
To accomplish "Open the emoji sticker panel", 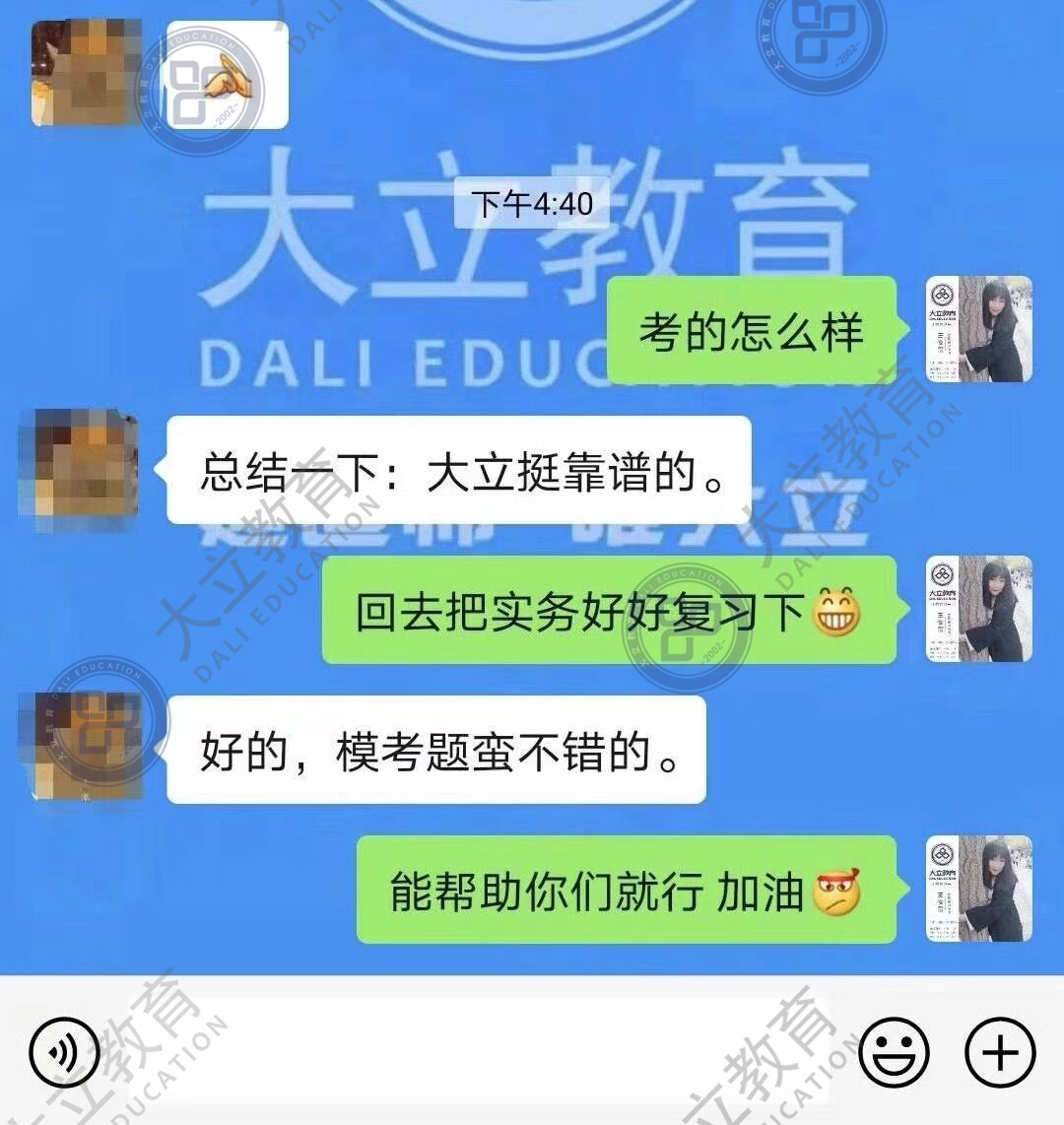I will click(894, 1052).
